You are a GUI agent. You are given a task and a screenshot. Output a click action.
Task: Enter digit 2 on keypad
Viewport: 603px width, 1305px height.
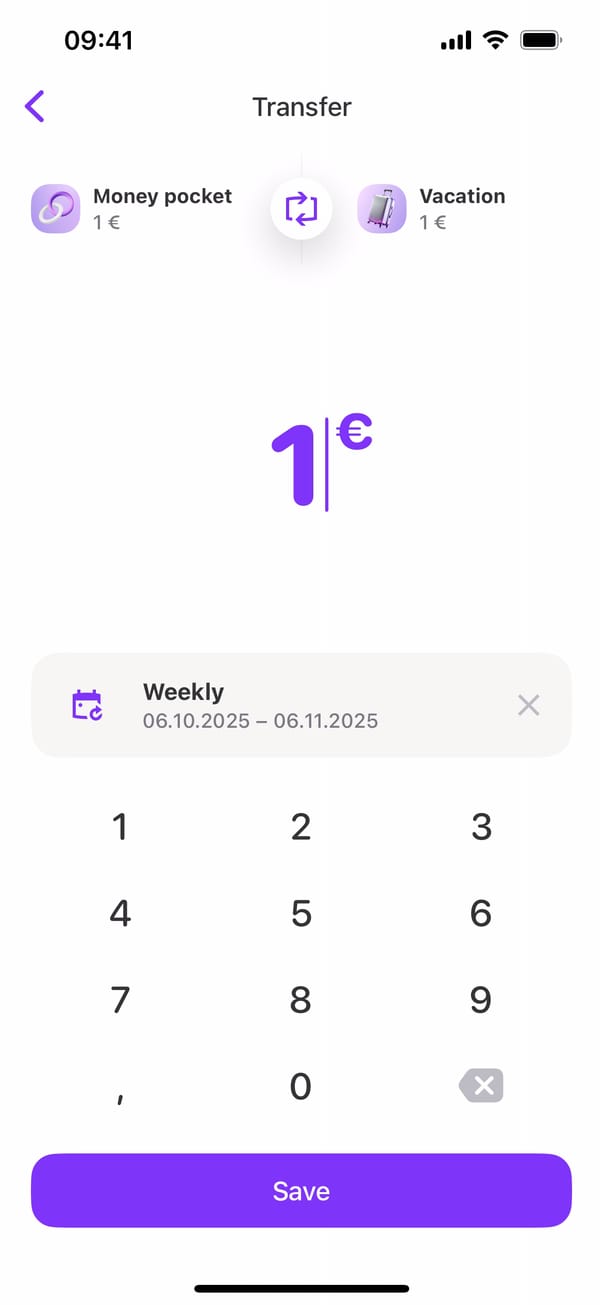click(x=301, y=827)
